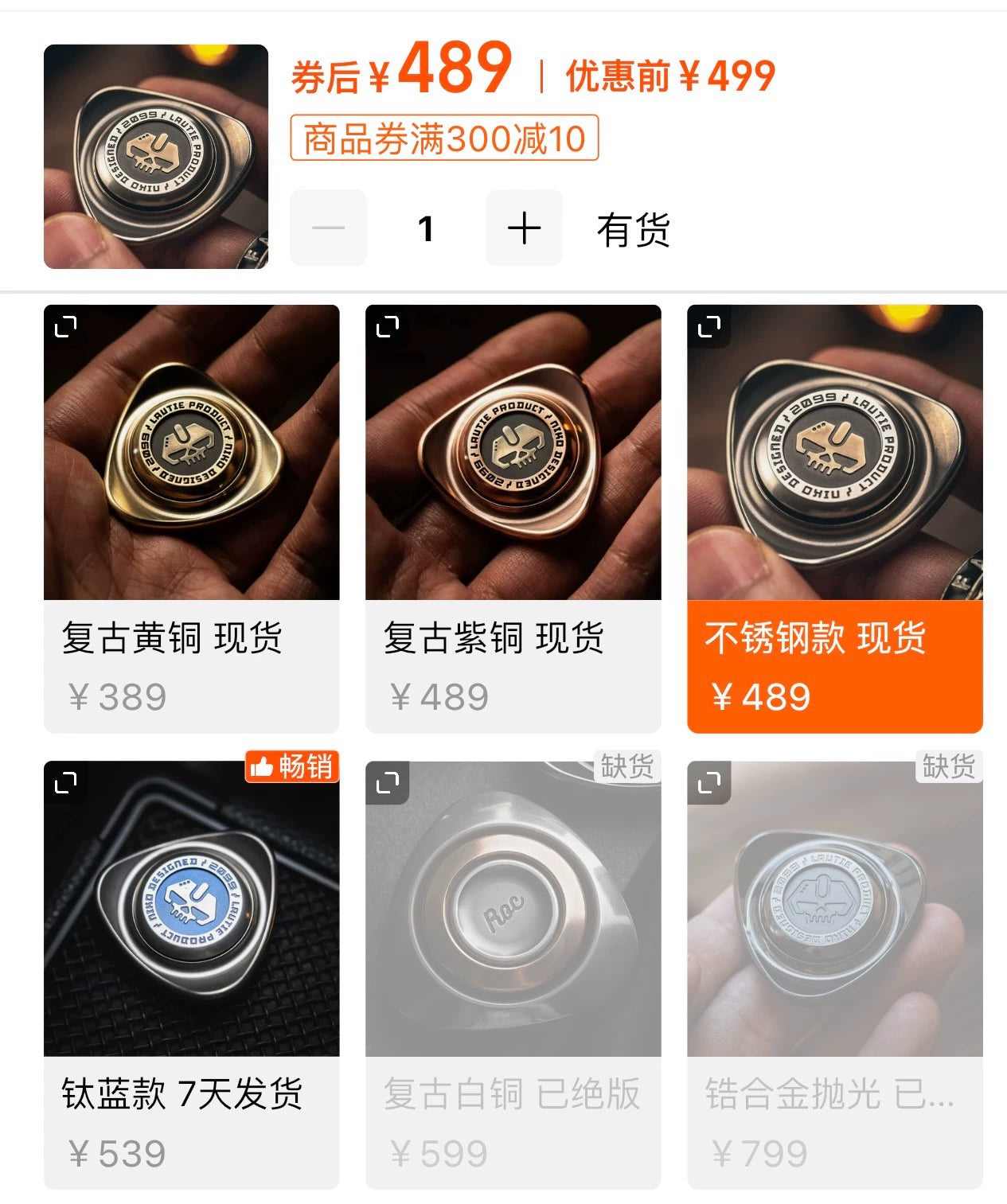This screenshot has height=1204, width=1007.
Task: Enlarge the 复古黄铜 image via expand icon
Action: [x=66, y=326]
